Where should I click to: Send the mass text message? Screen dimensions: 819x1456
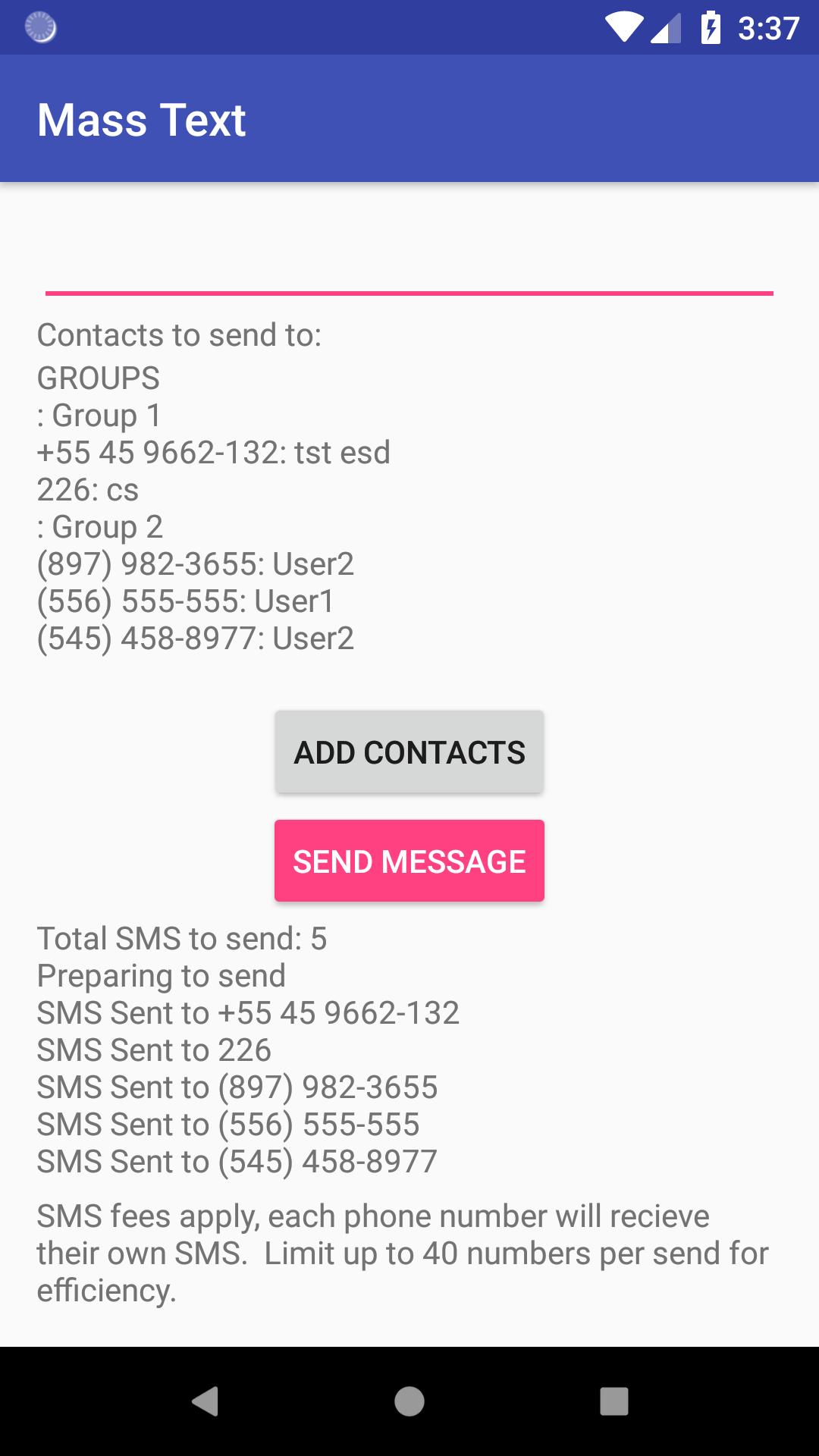(409, 861)
